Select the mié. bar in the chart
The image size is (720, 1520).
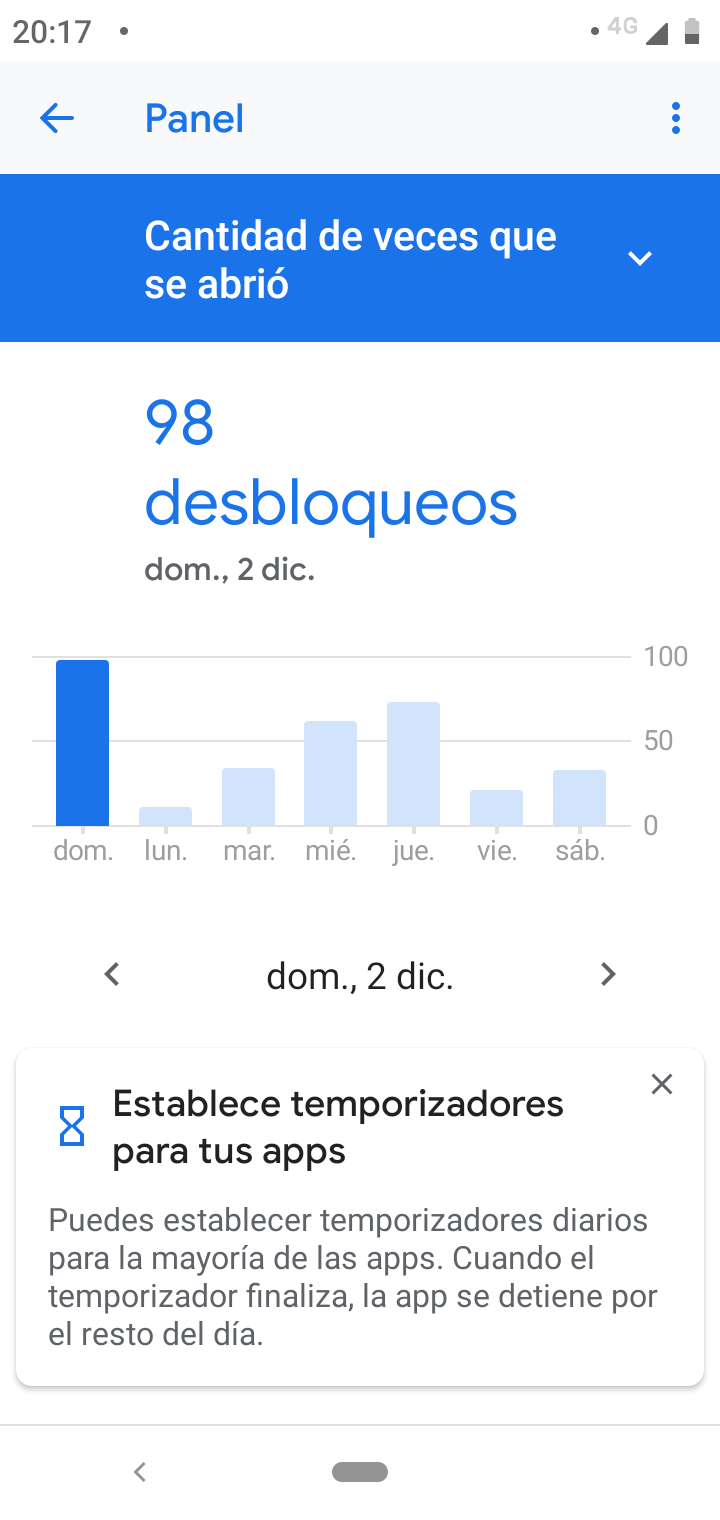[x=331, y=773]
